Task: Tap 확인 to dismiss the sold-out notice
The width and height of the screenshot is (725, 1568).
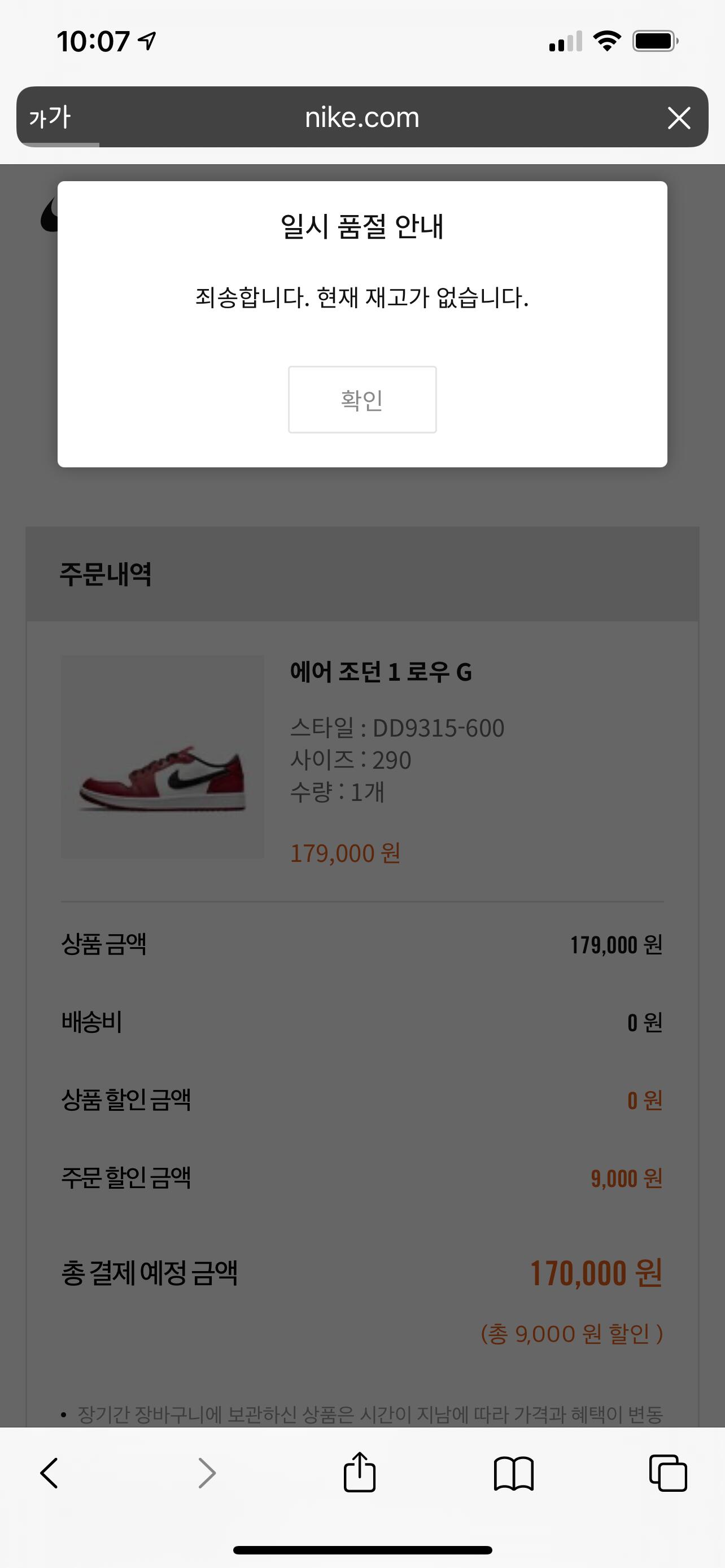Action: coord(361,399)
